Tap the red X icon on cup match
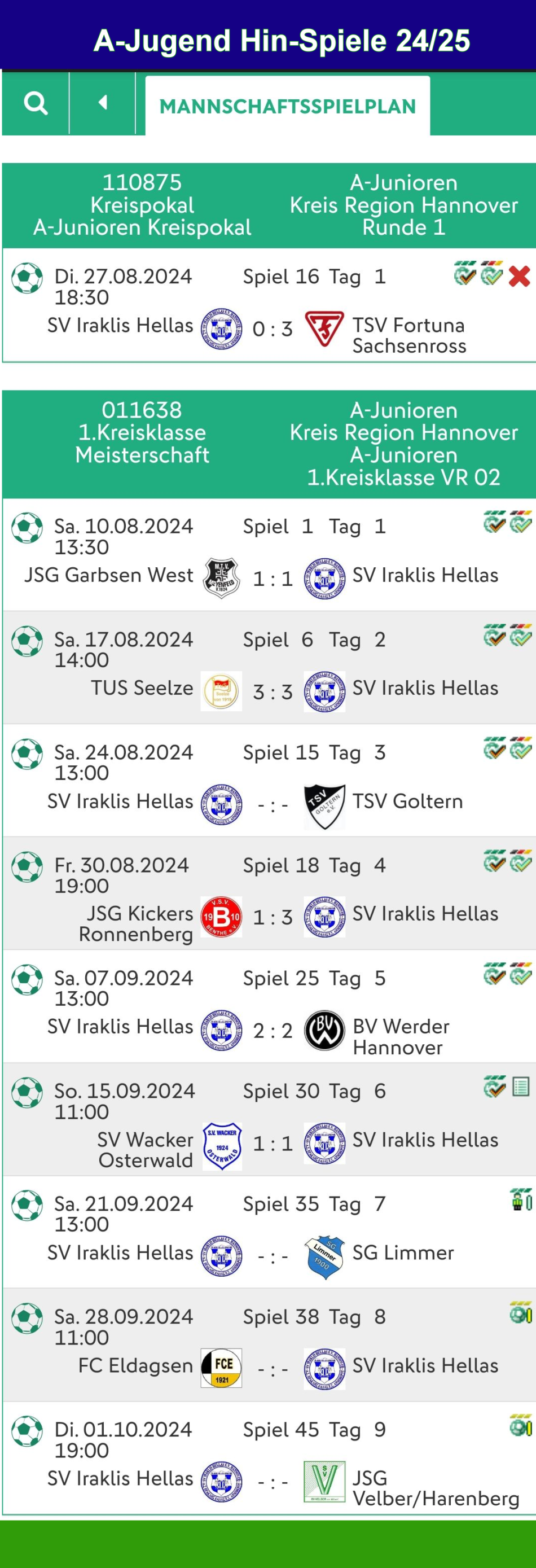 click(519, 277)
